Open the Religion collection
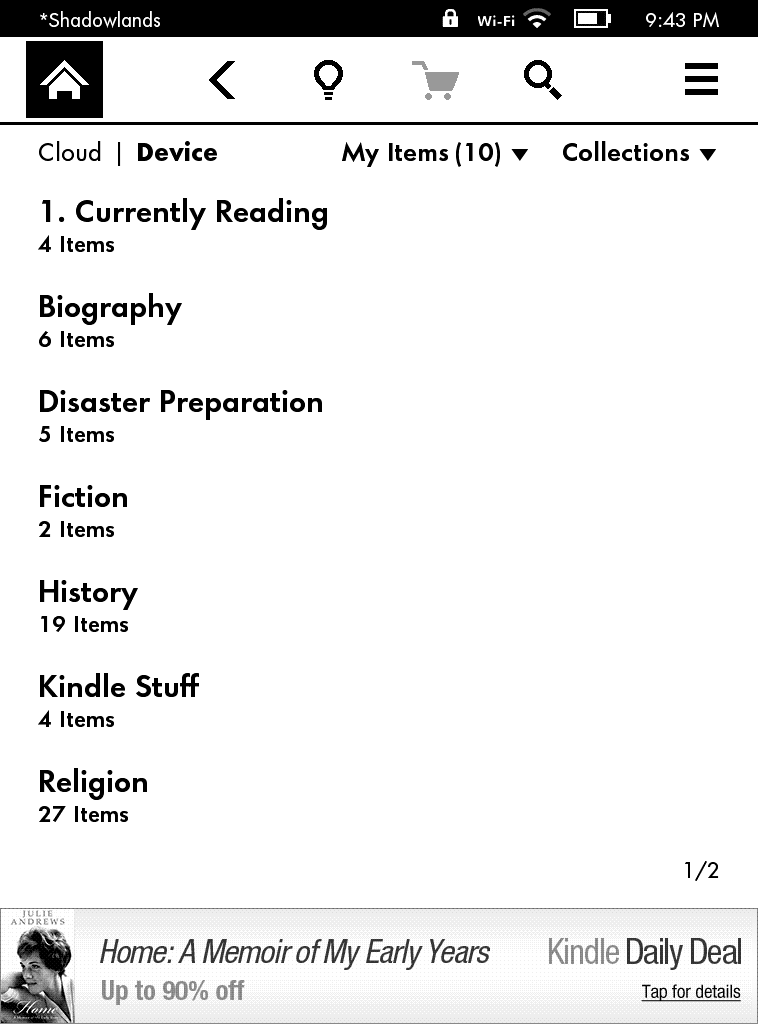 (x=93, y=794)
